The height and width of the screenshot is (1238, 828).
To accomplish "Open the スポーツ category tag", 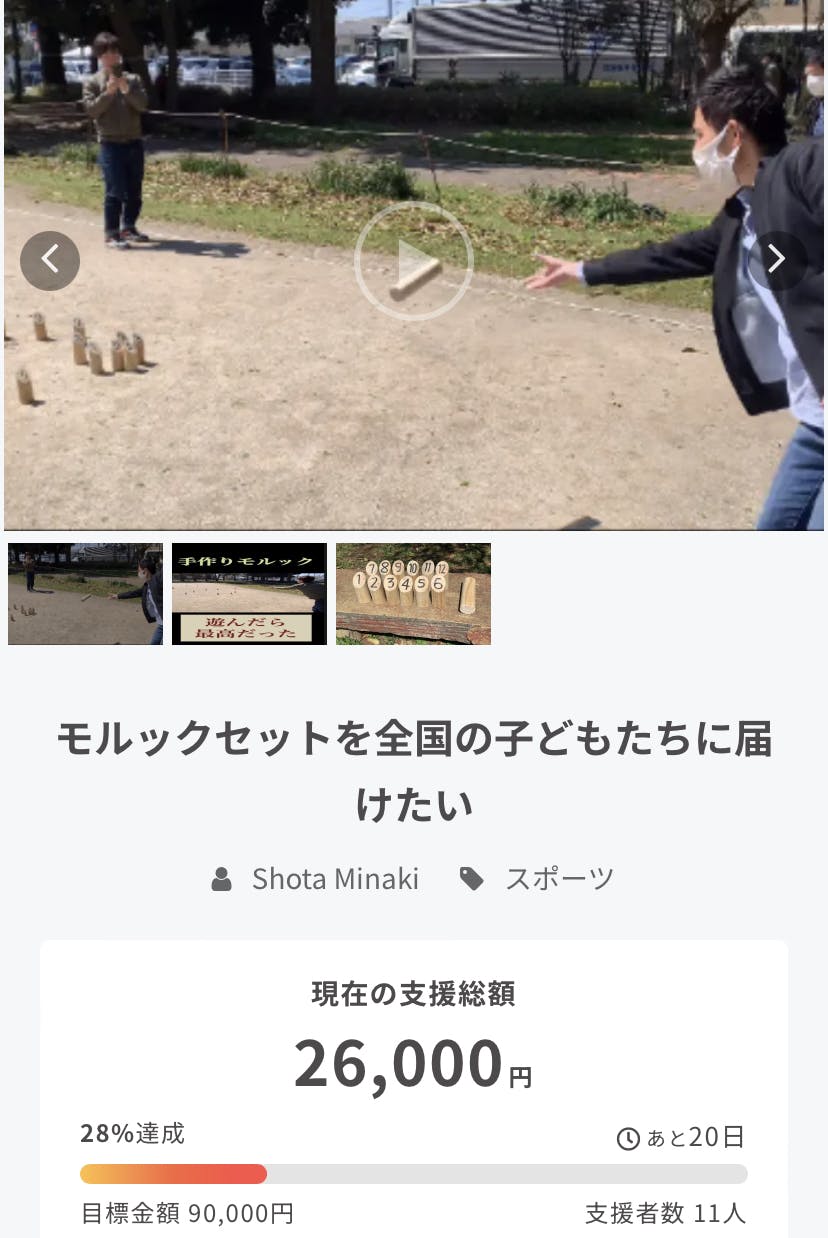I will (x=558, y=879).
